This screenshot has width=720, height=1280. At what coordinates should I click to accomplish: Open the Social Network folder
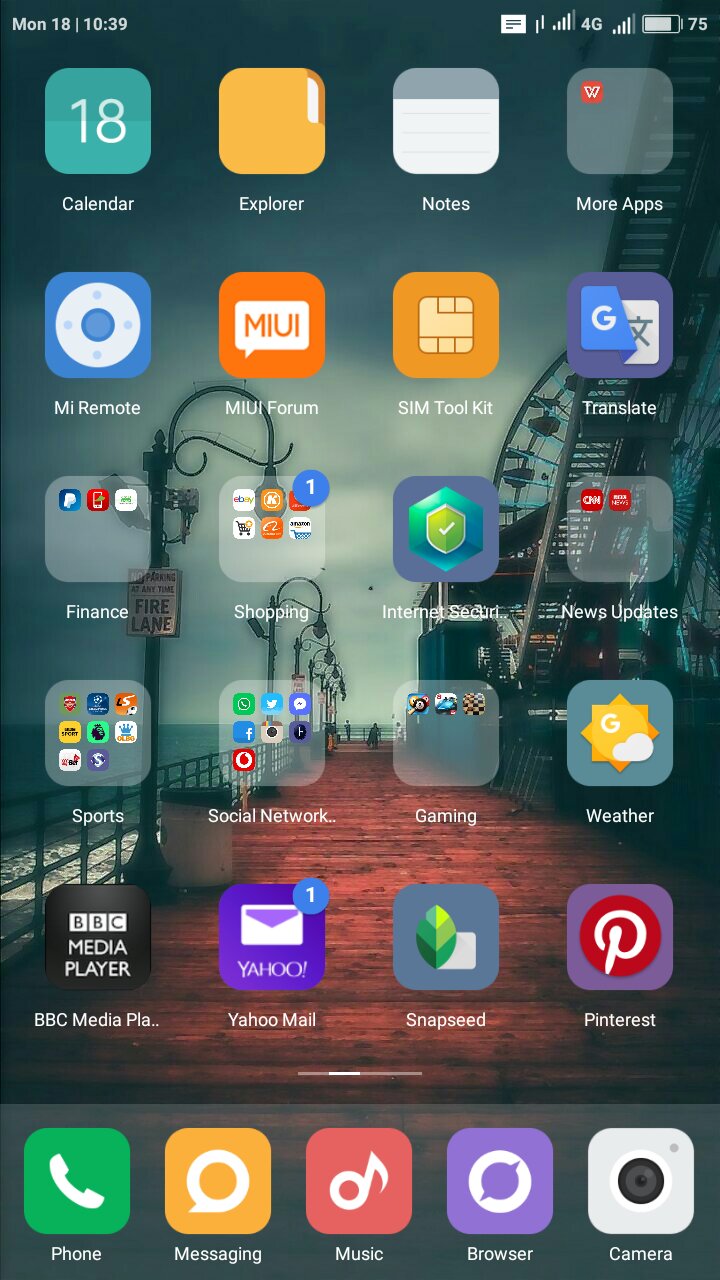tap(272, 733)
